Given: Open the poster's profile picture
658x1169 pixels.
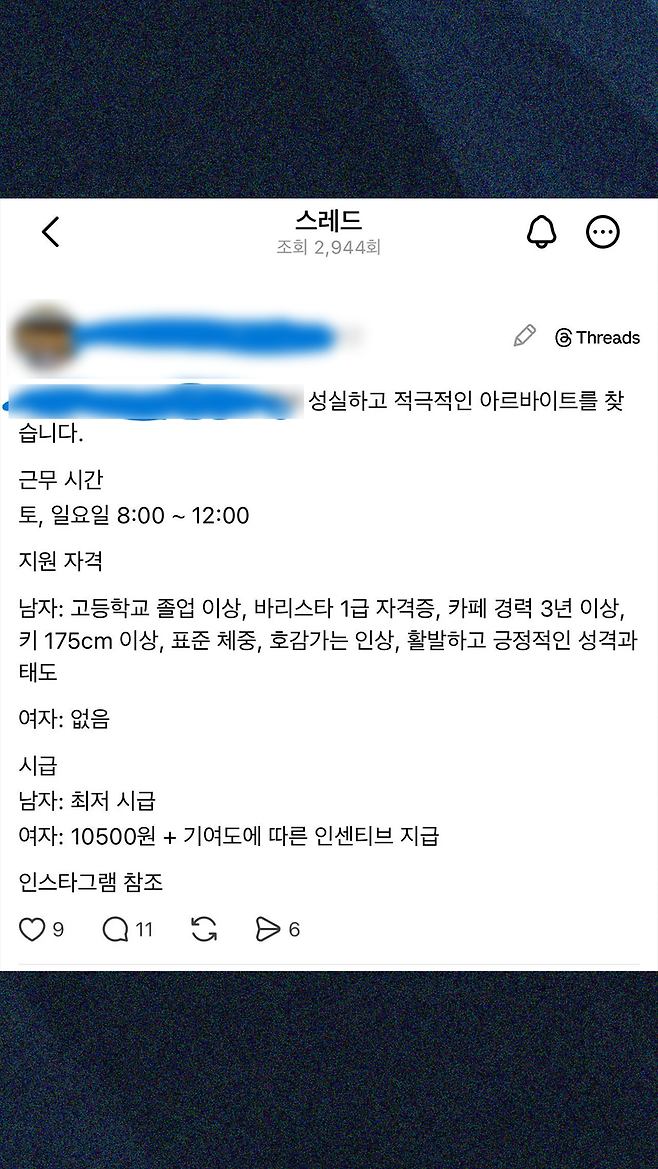Looking at the screenshot, I should point(44,338).
